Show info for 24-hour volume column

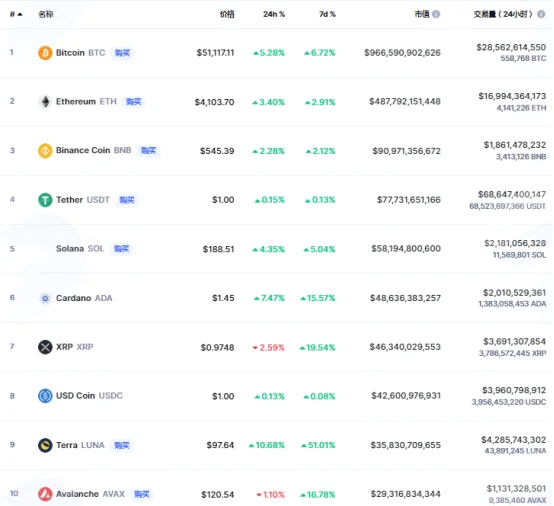[541, 14]
